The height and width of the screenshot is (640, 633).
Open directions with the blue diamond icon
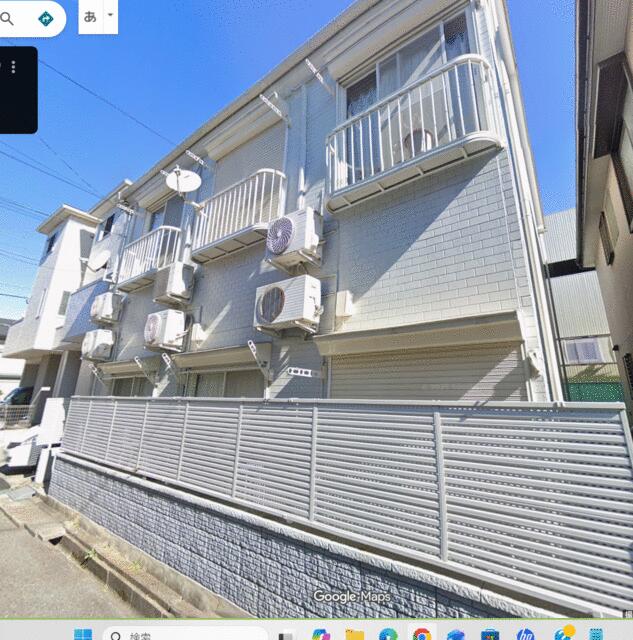[45, 18]
